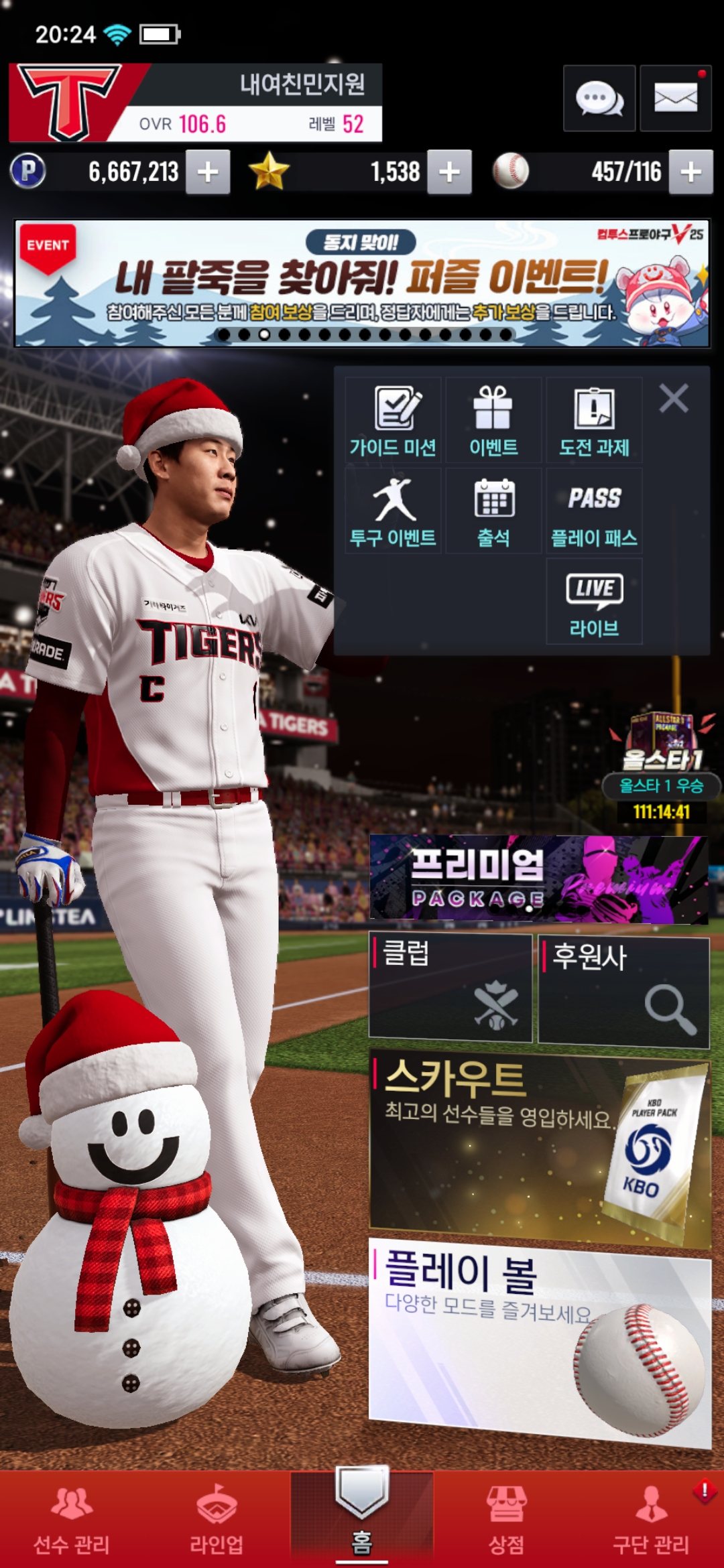The height and width of the screenshot is (1568, 724).
Task: Open the 후원사 sponsor card
Action: (x=623, y=991)
